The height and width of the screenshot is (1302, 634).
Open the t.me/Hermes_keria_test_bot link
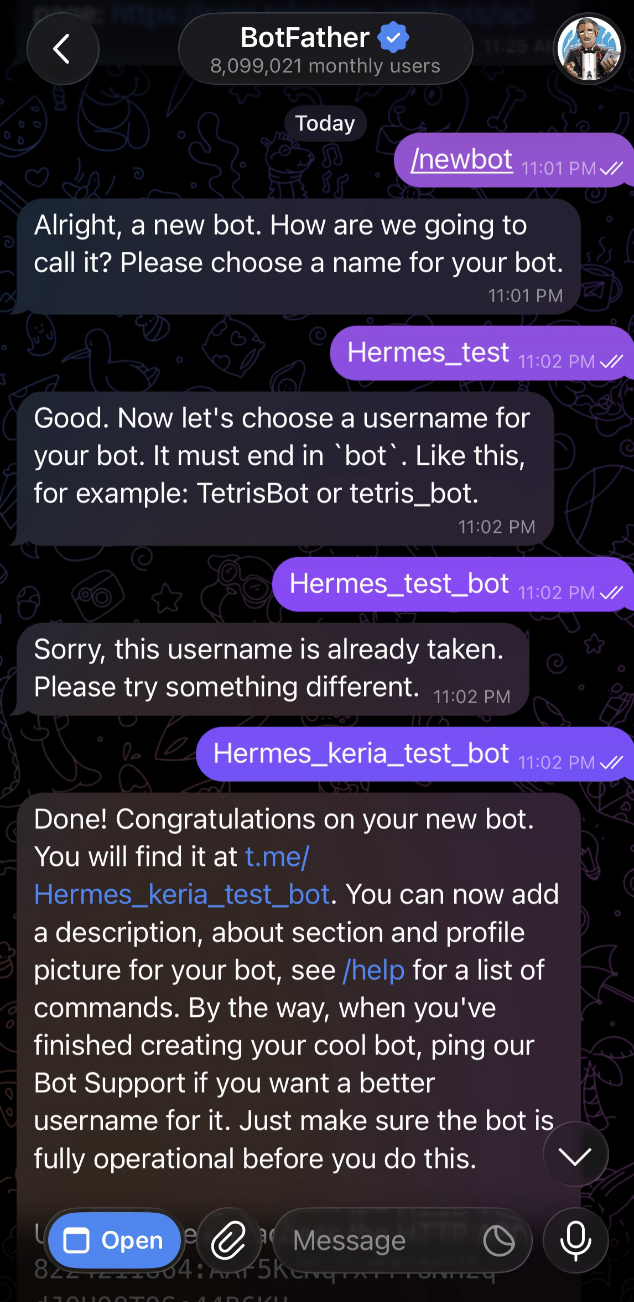click(x=182, y=894)
